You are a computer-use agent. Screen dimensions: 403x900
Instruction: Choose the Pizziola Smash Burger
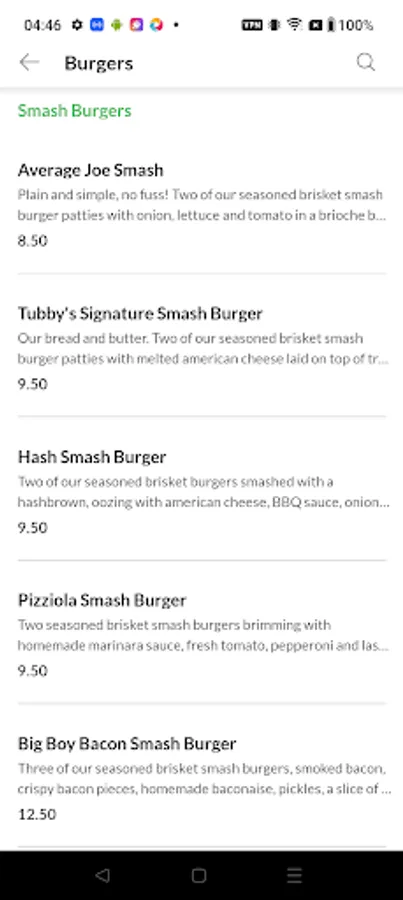coord(202,635)
